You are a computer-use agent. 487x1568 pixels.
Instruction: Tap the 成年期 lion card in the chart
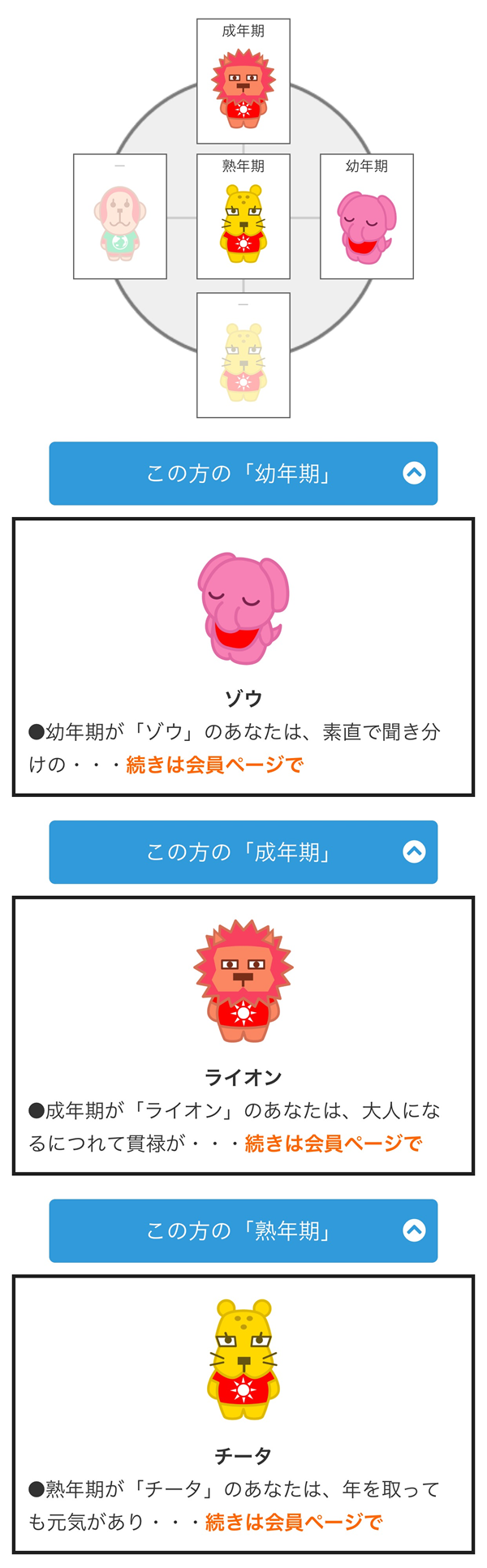pyautogui.click(x=243, y=81)
